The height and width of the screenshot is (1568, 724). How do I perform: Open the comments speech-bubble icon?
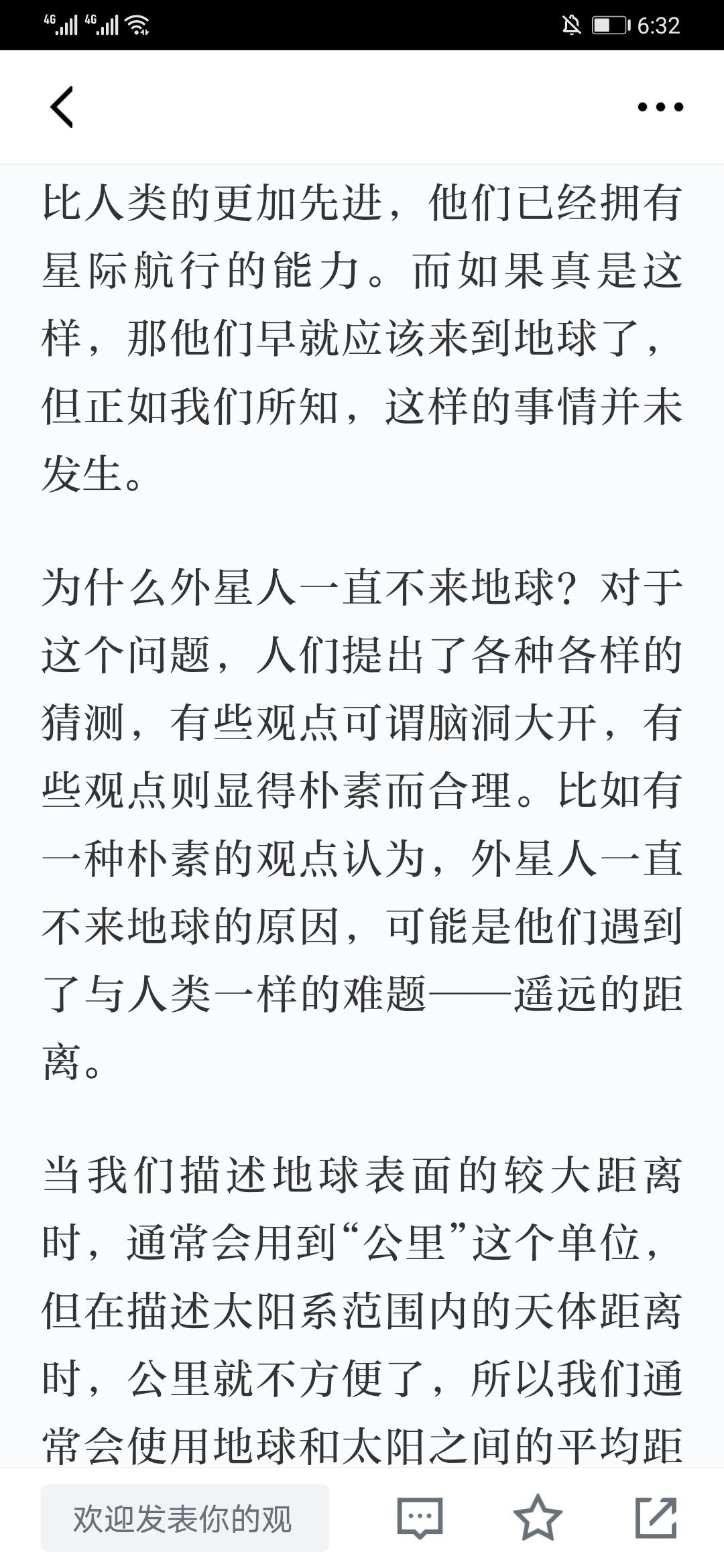coord(420,1518)
